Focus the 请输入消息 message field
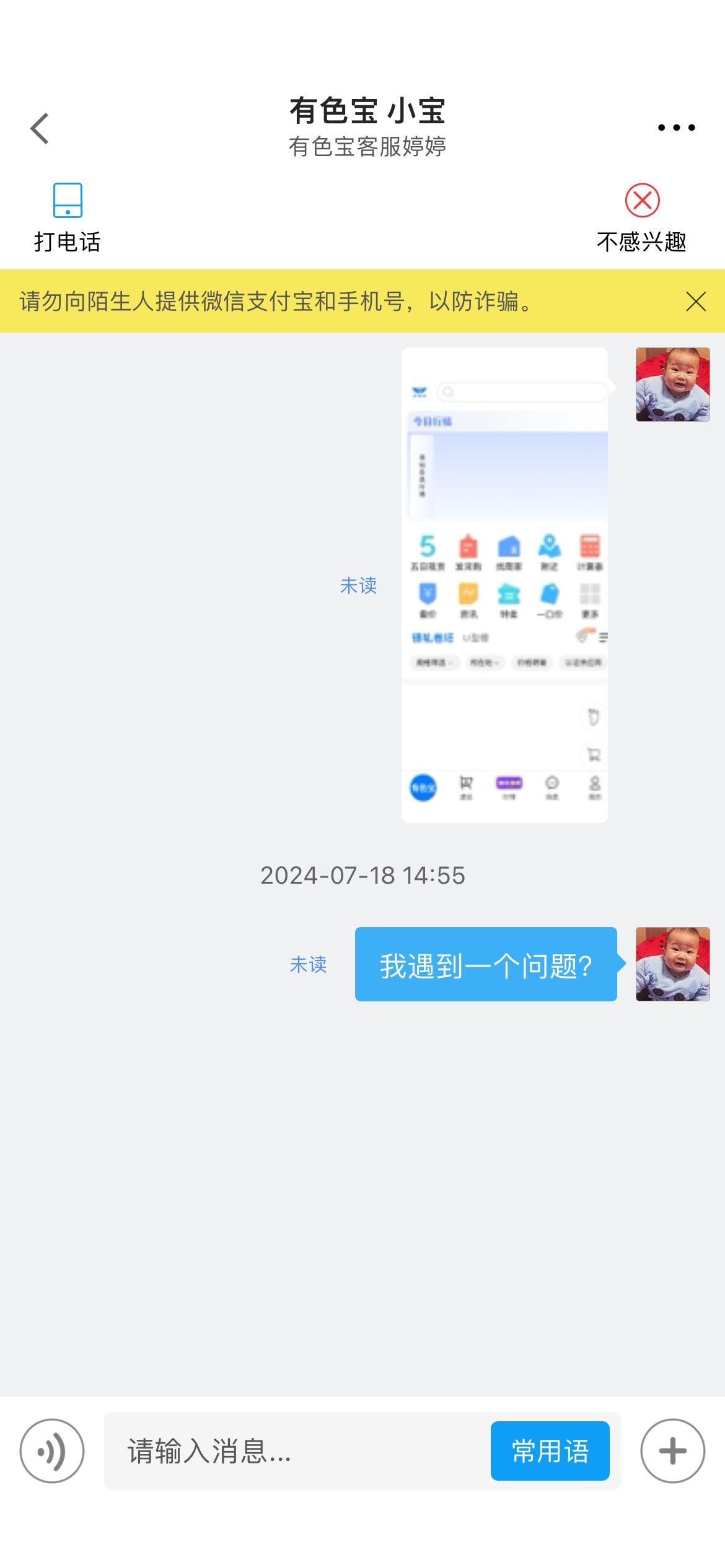Image resolution: width=725 pixels, height=1568 pixels. tap(297, 1450)
